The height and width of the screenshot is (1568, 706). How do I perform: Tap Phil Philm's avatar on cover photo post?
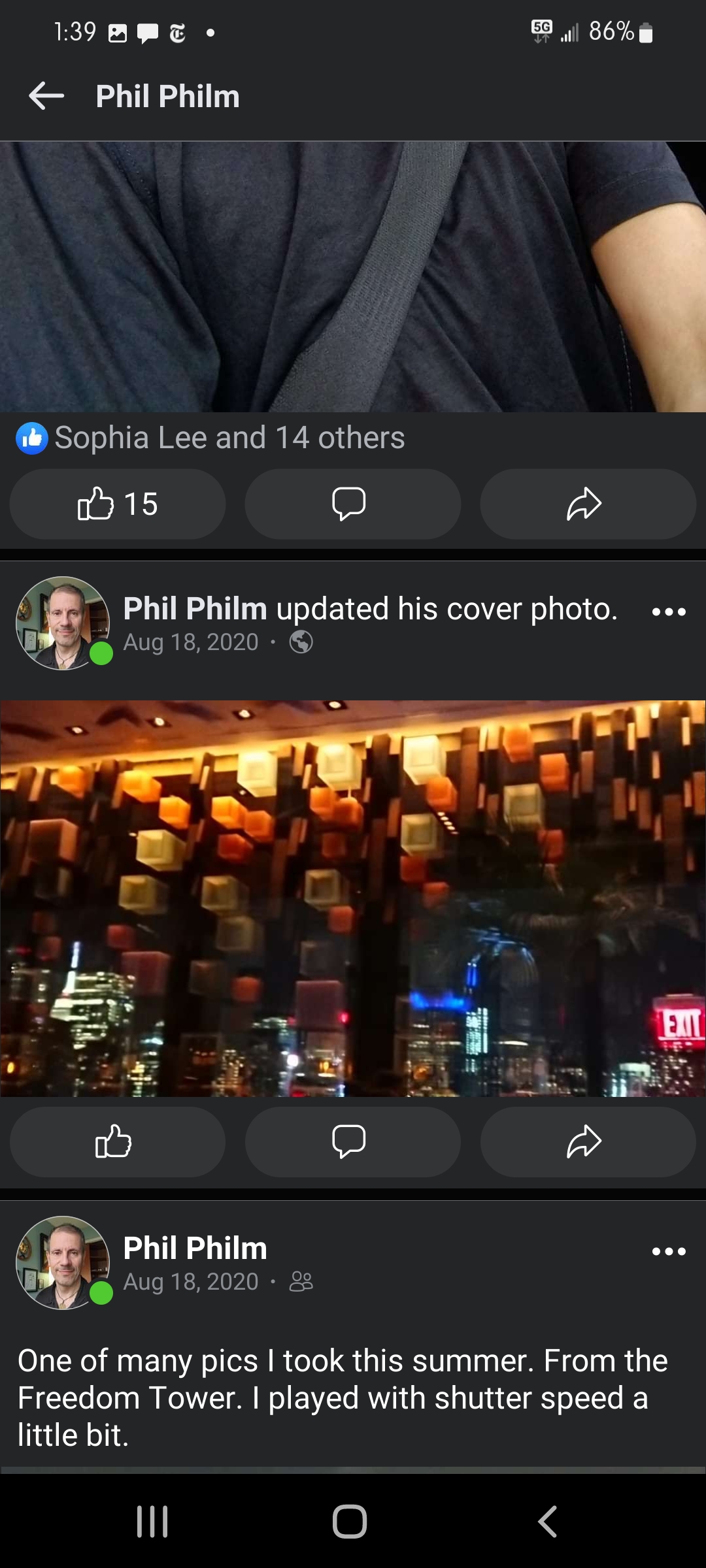tap(63, 623)
